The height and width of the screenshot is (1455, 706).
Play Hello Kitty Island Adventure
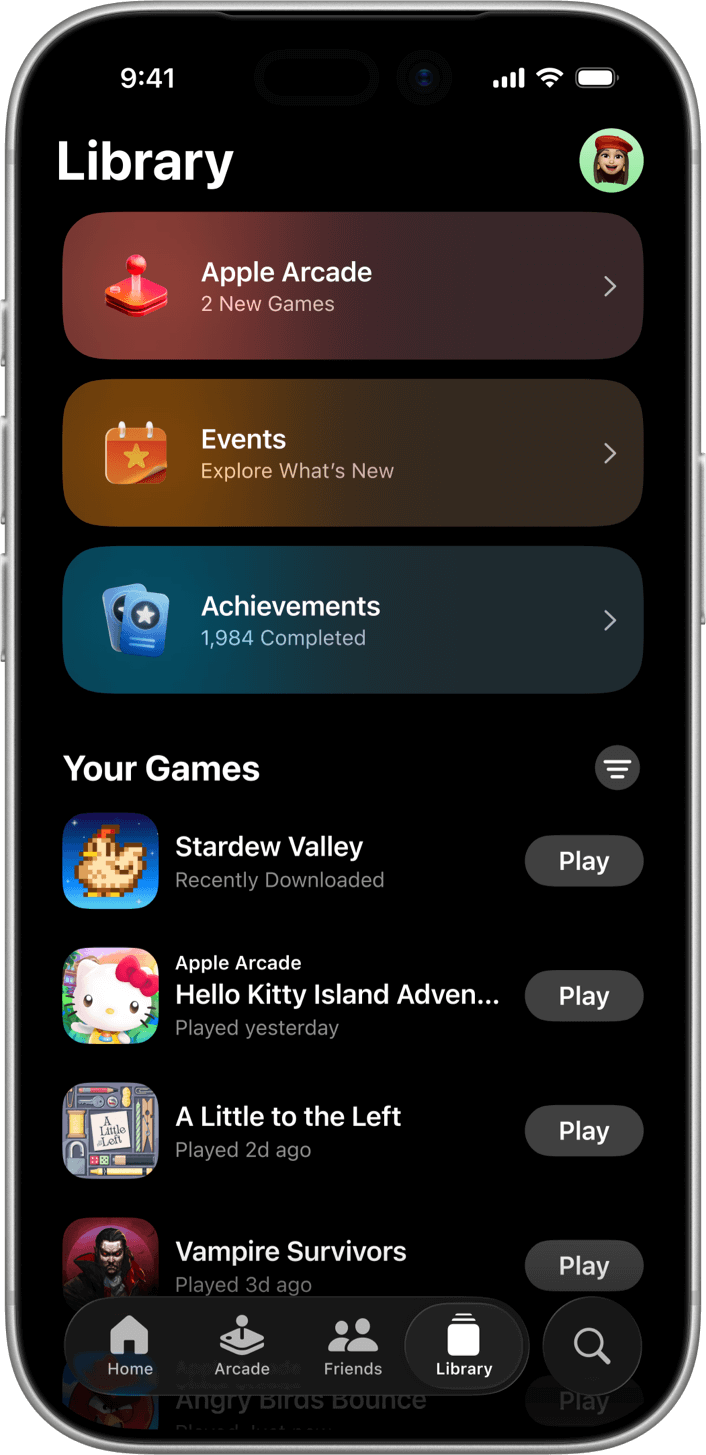click(x=583, y=996)
